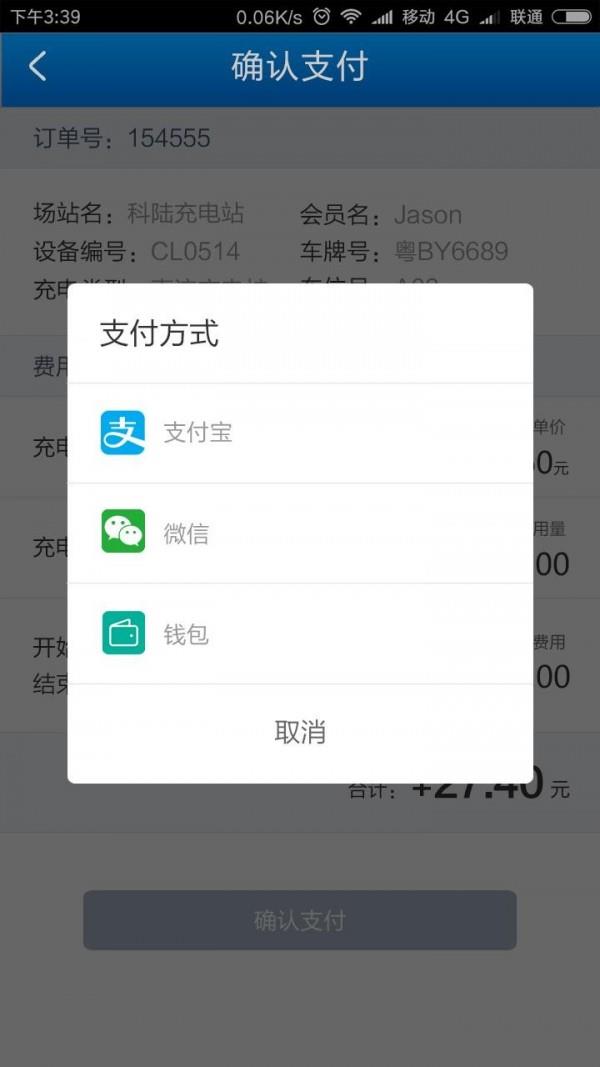Tap the 确认支付 button at the bottom
This screenshot has height=1067, width=600.
pyautogui.click(x=300, y=920)
